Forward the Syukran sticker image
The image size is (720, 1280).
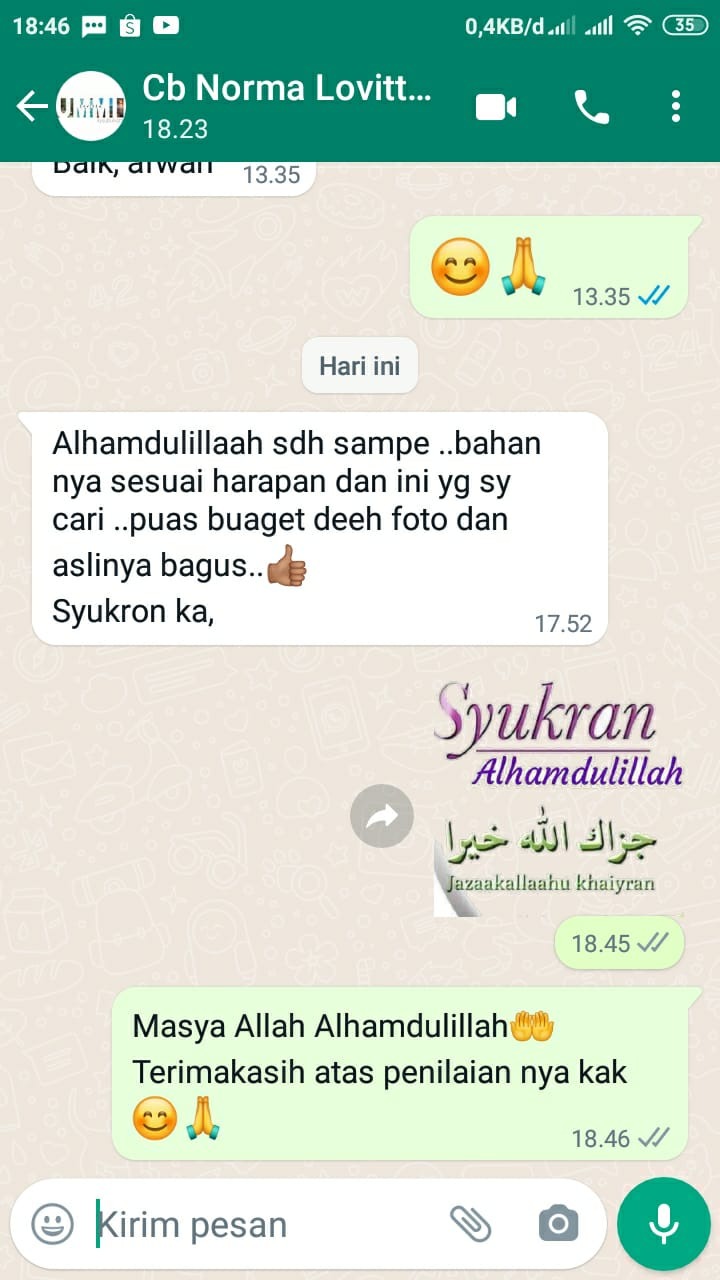[381, 817]
